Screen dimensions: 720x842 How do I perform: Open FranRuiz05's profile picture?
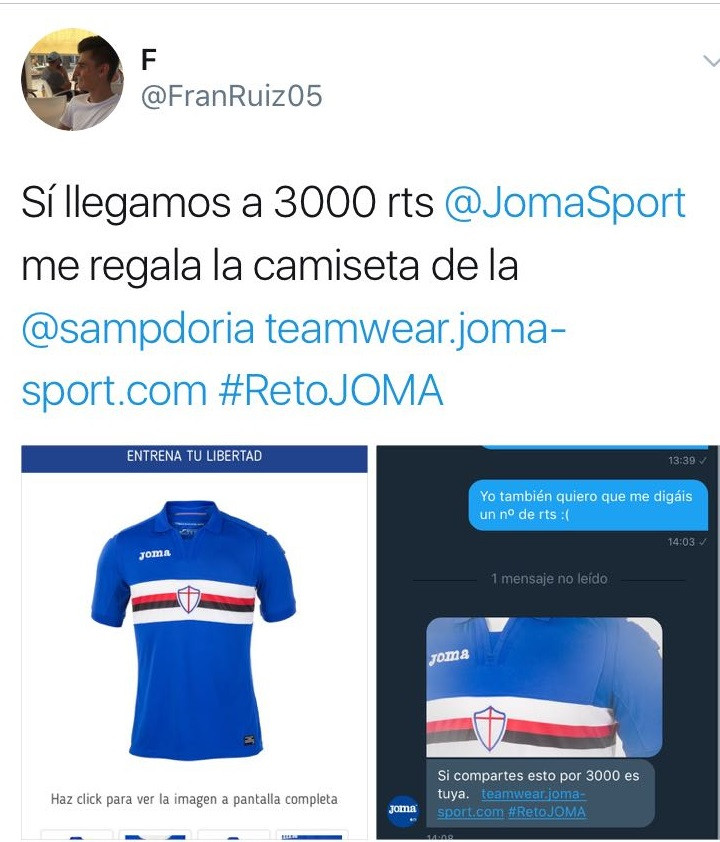click(x=71, y=80)
